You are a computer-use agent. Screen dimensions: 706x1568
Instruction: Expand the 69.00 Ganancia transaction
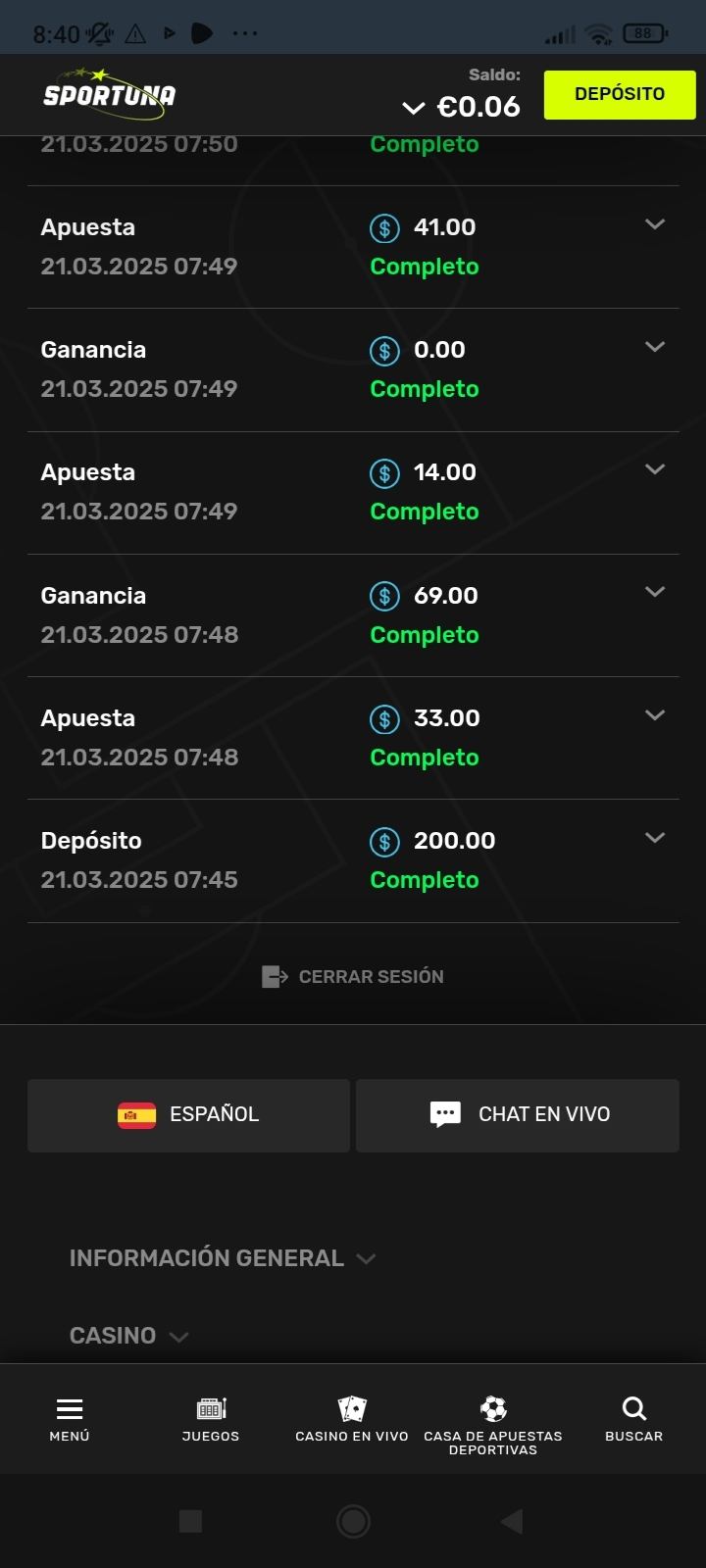tap(655, 593)
